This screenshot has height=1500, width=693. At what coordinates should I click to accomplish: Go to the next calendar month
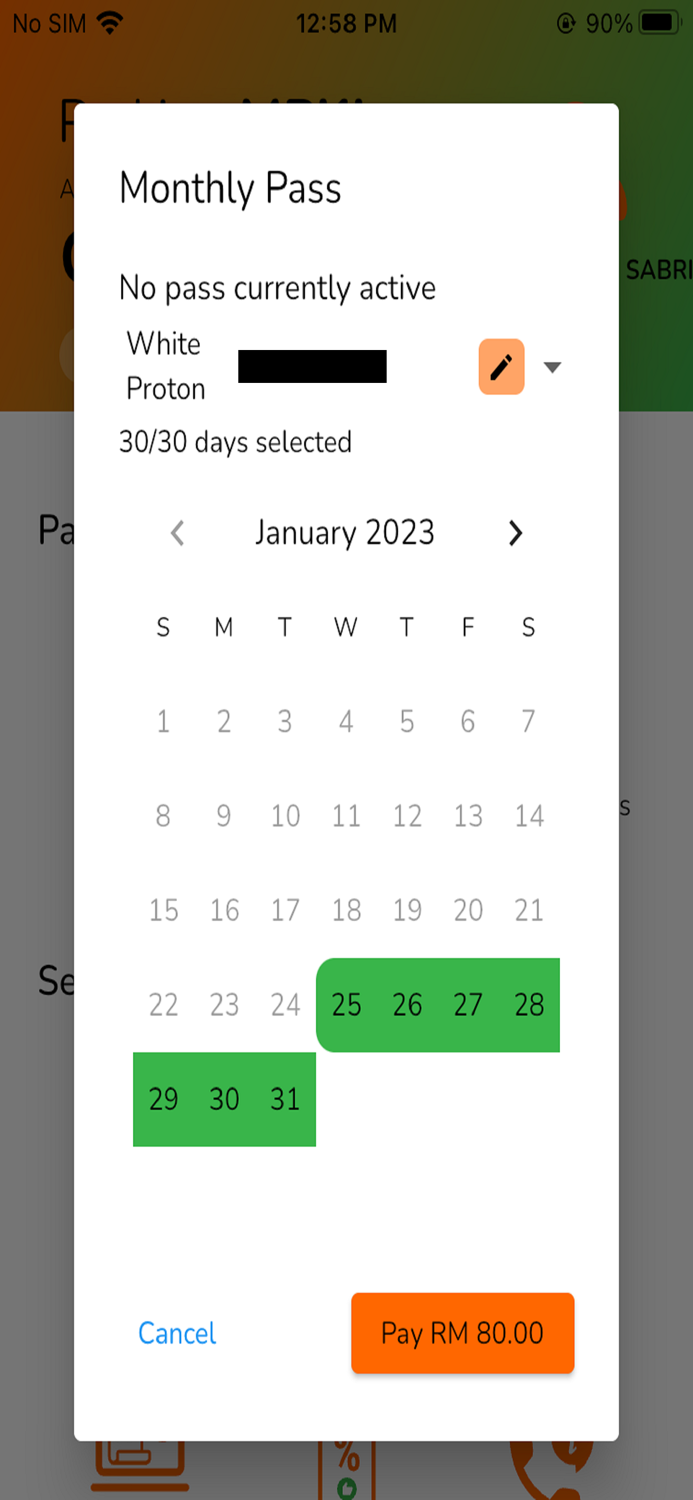pos(515,533)
